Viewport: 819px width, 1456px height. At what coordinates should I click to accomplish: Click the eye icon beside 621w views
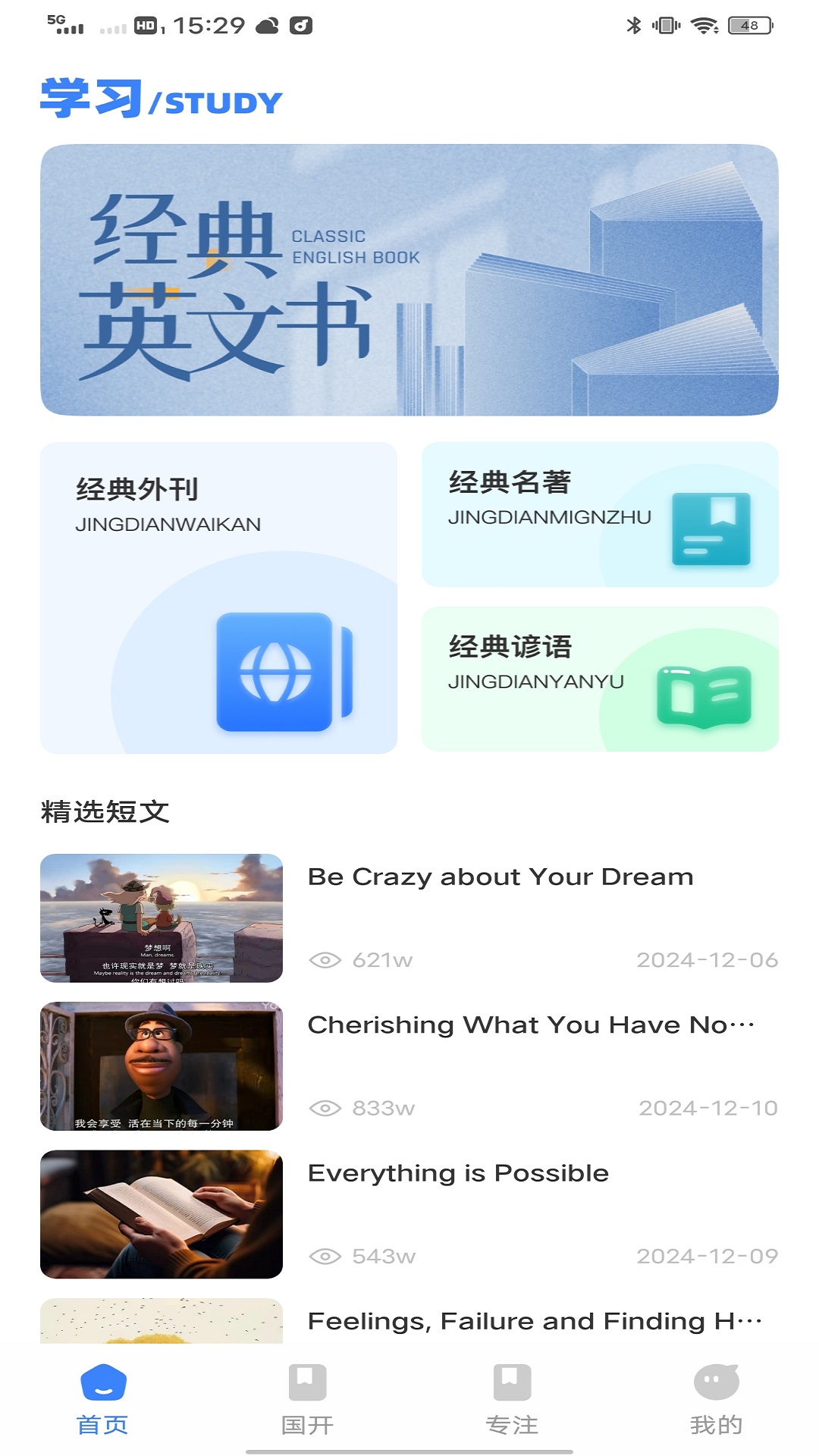click(325, 959)
